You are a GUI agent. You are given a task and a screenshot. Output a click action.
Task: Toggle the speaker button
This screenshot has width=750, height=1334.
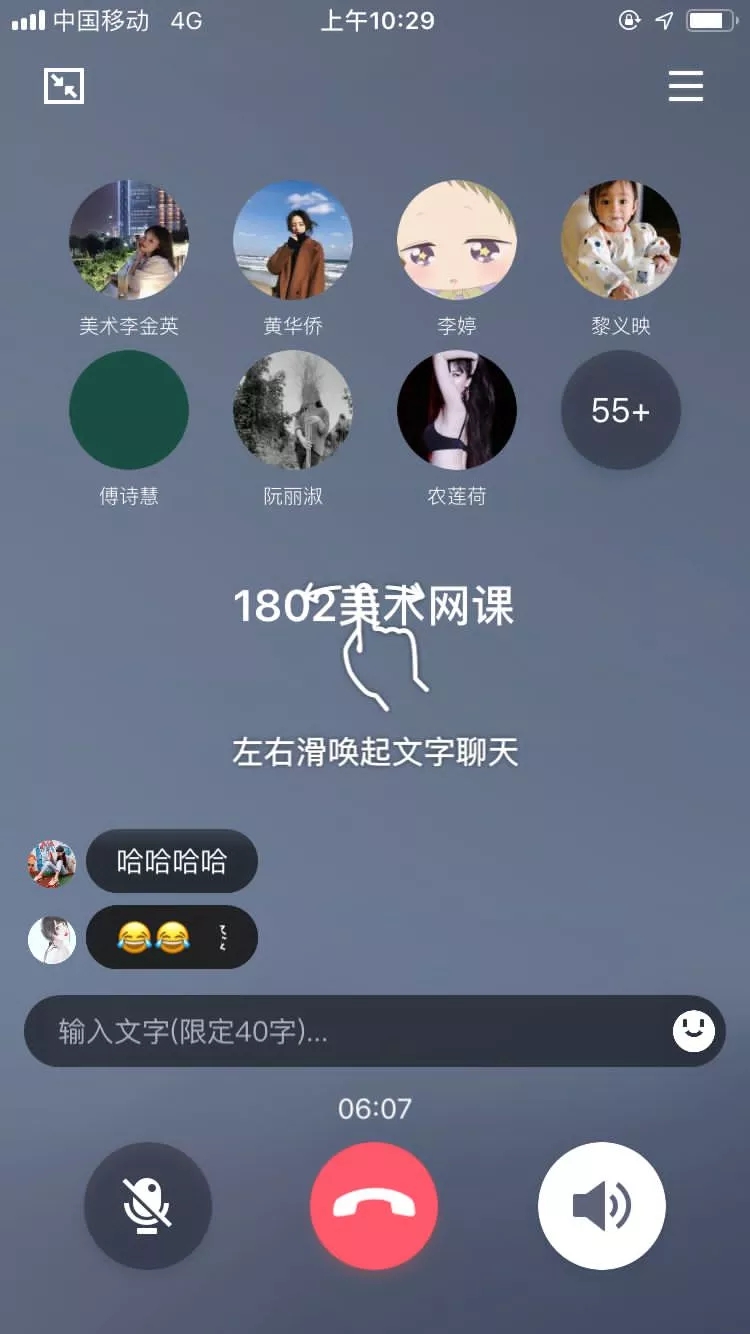[x=602, y=1205]
